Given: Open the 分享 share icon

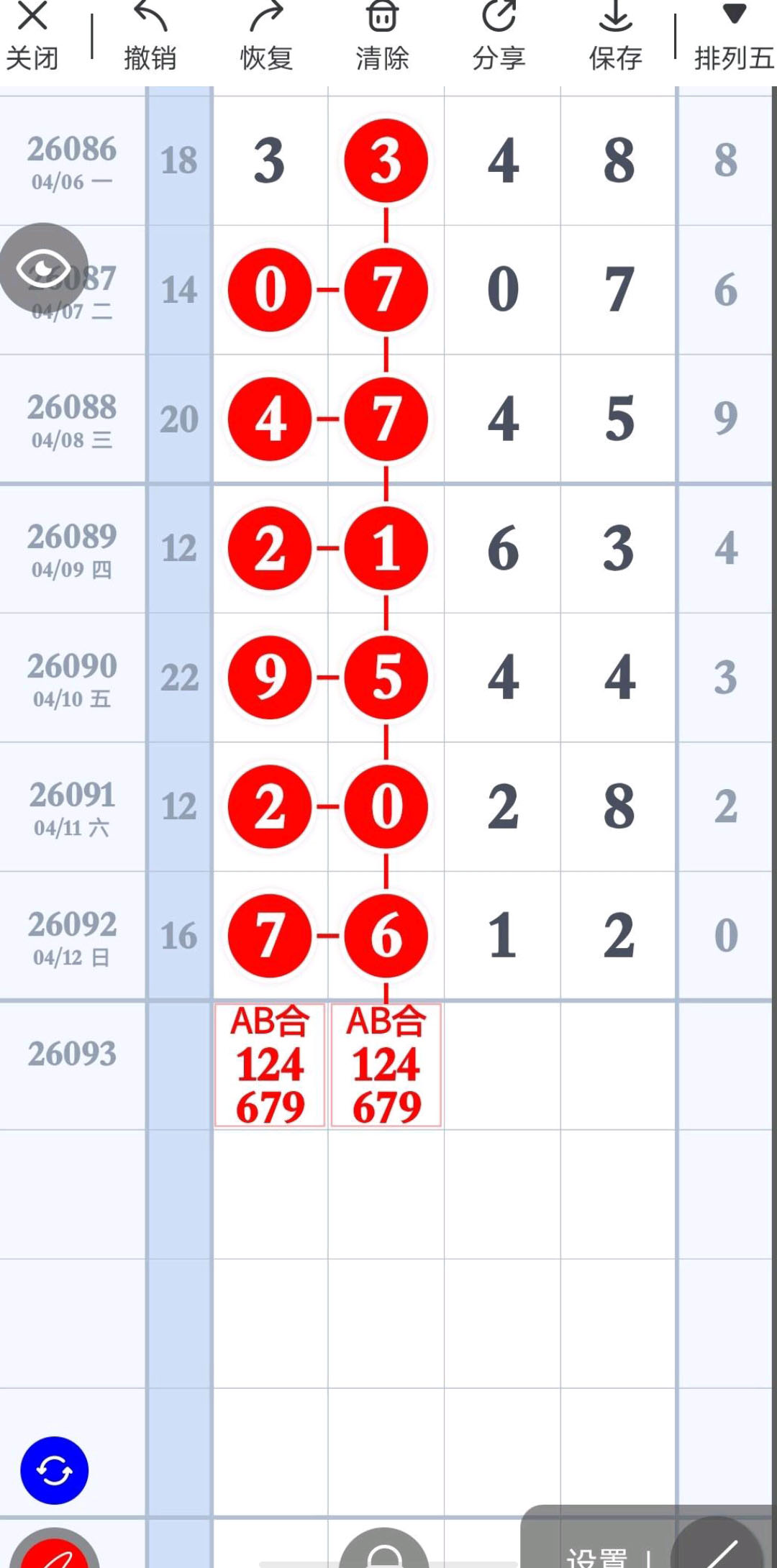Looking at the screenshot, I should (x=498, y=32).
